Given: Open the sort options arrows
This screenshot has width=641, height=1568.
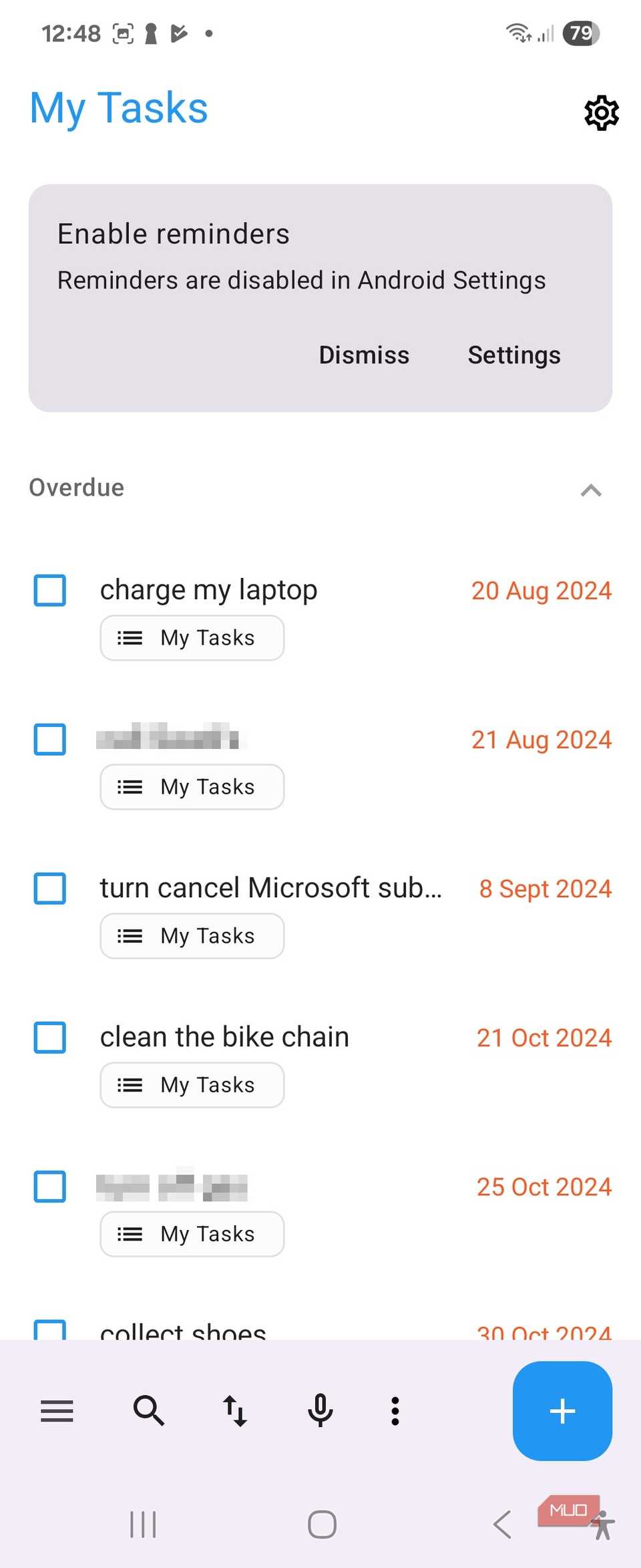Looking at the screenshot, I should pyautogui.click(x=235, y=1411).
